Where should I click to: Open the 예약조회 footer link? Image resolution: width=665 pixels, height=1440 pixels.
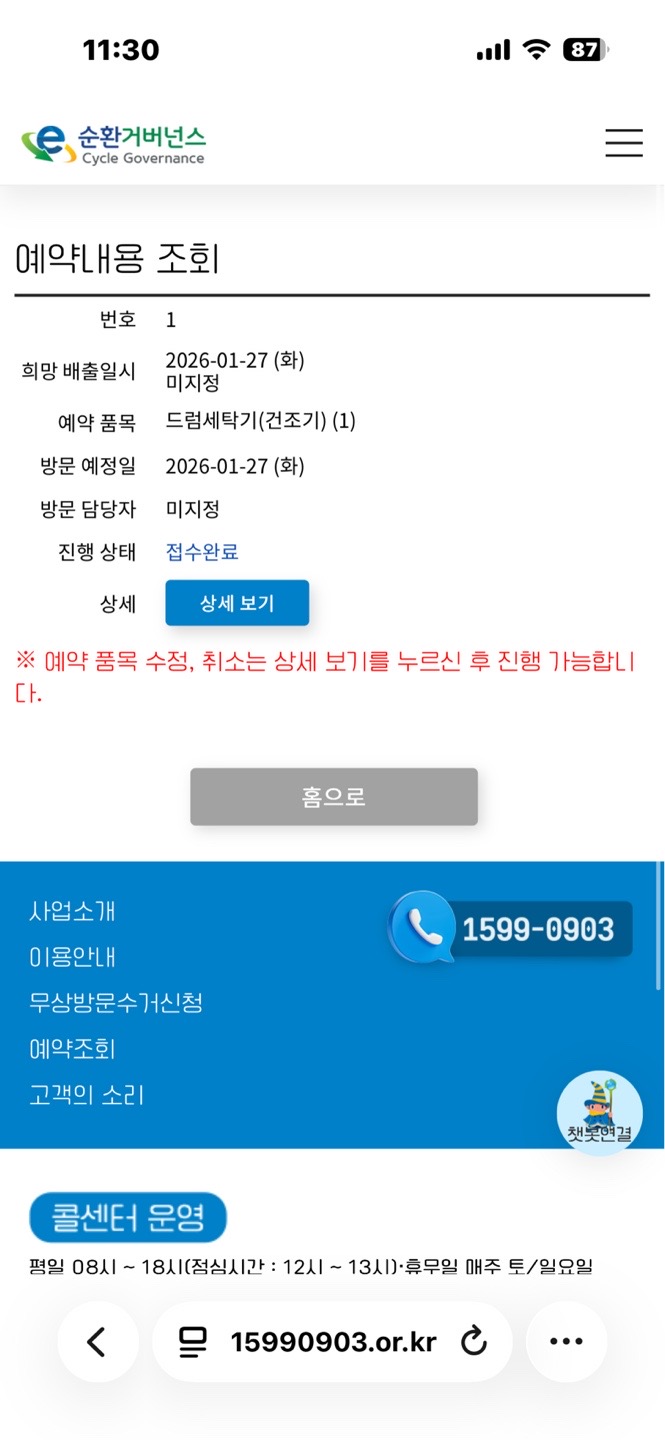pyautogui.click(x=72, y=1049)
